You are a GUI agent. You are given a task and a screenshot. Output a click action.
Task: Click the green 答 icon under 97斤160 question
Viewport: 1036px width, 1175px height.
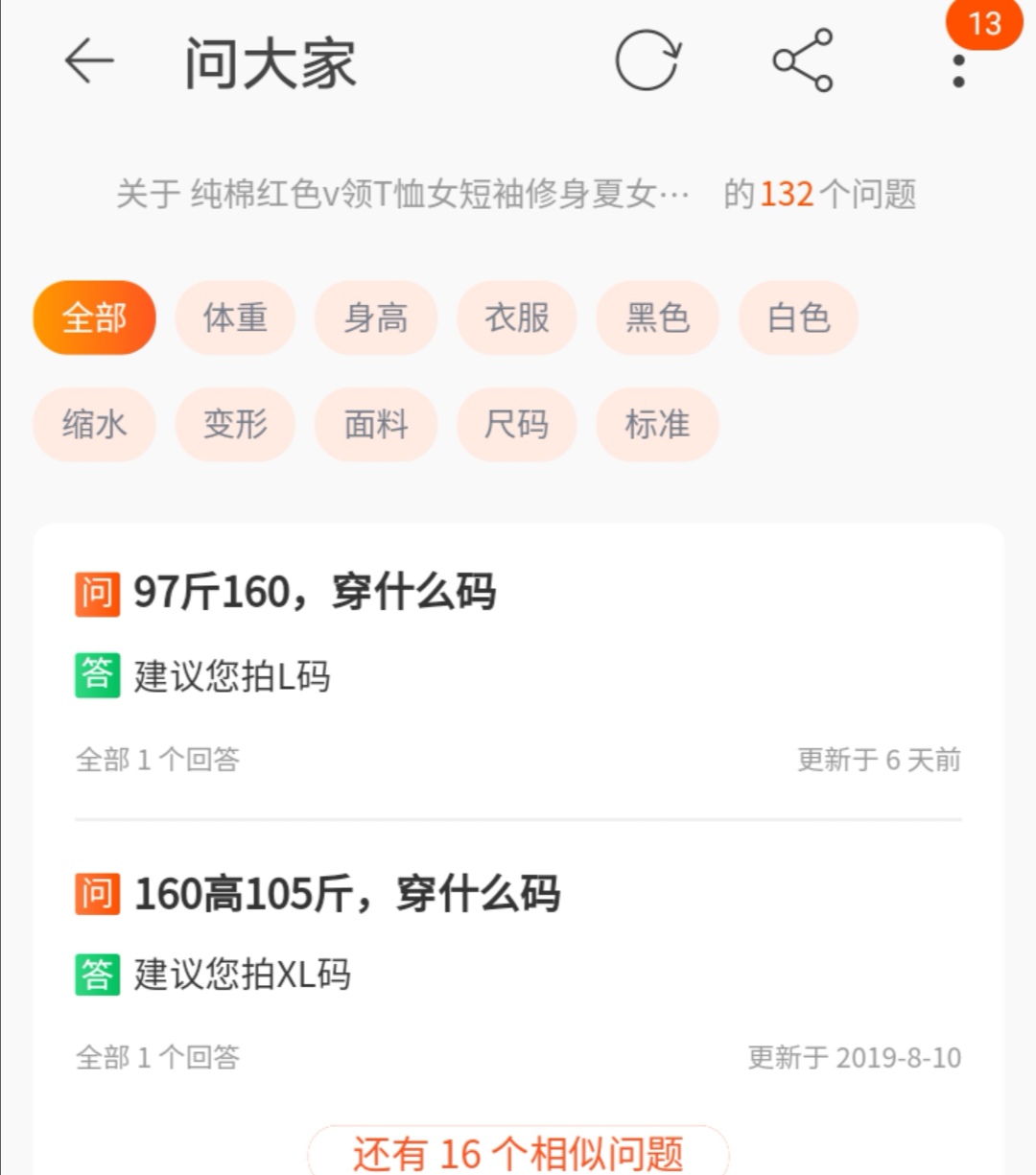pyautogui.click(x=97, y=674)
